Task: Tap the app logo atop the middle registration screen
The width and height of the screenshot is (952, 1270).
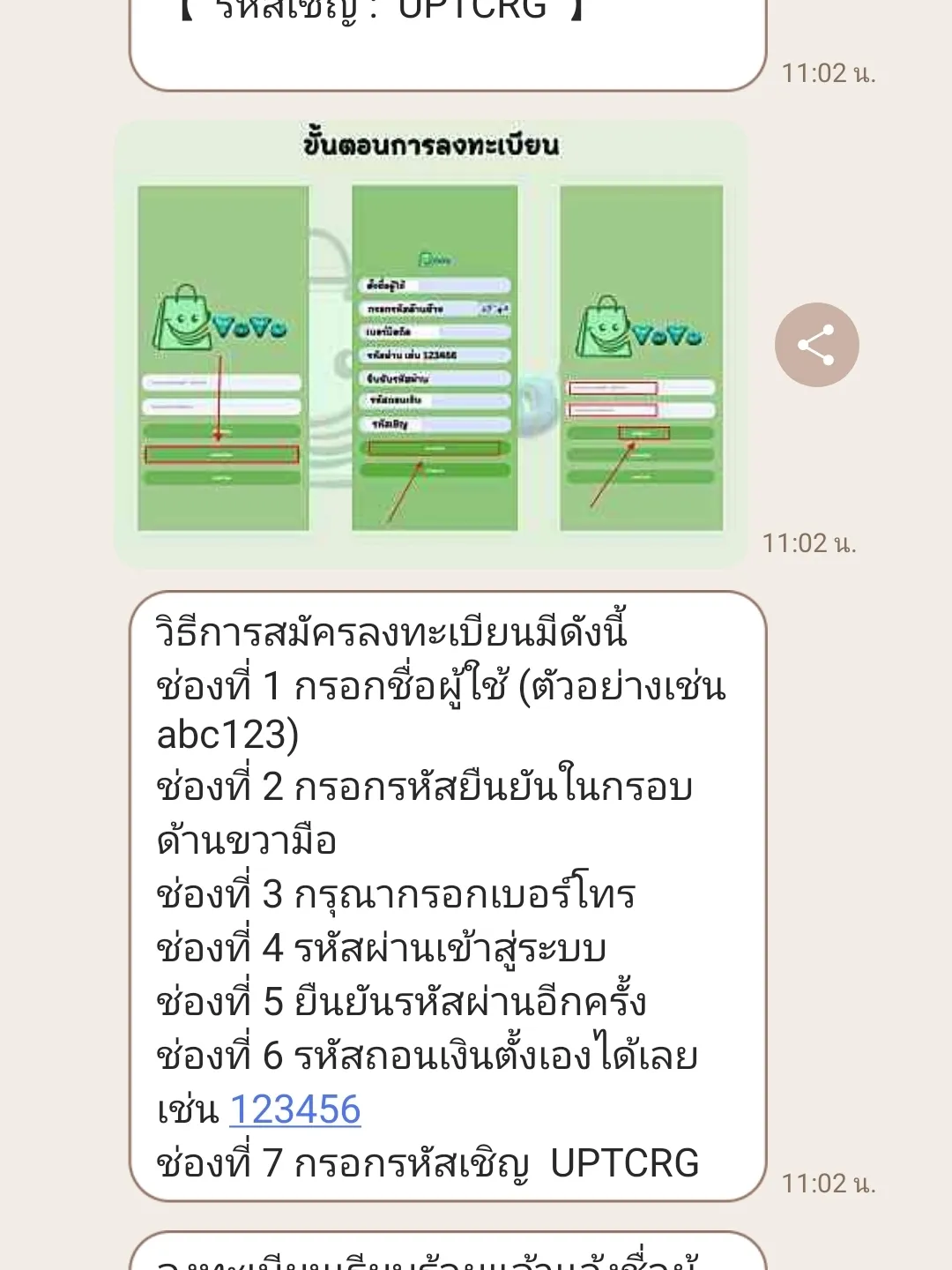Action: (433, 258)
